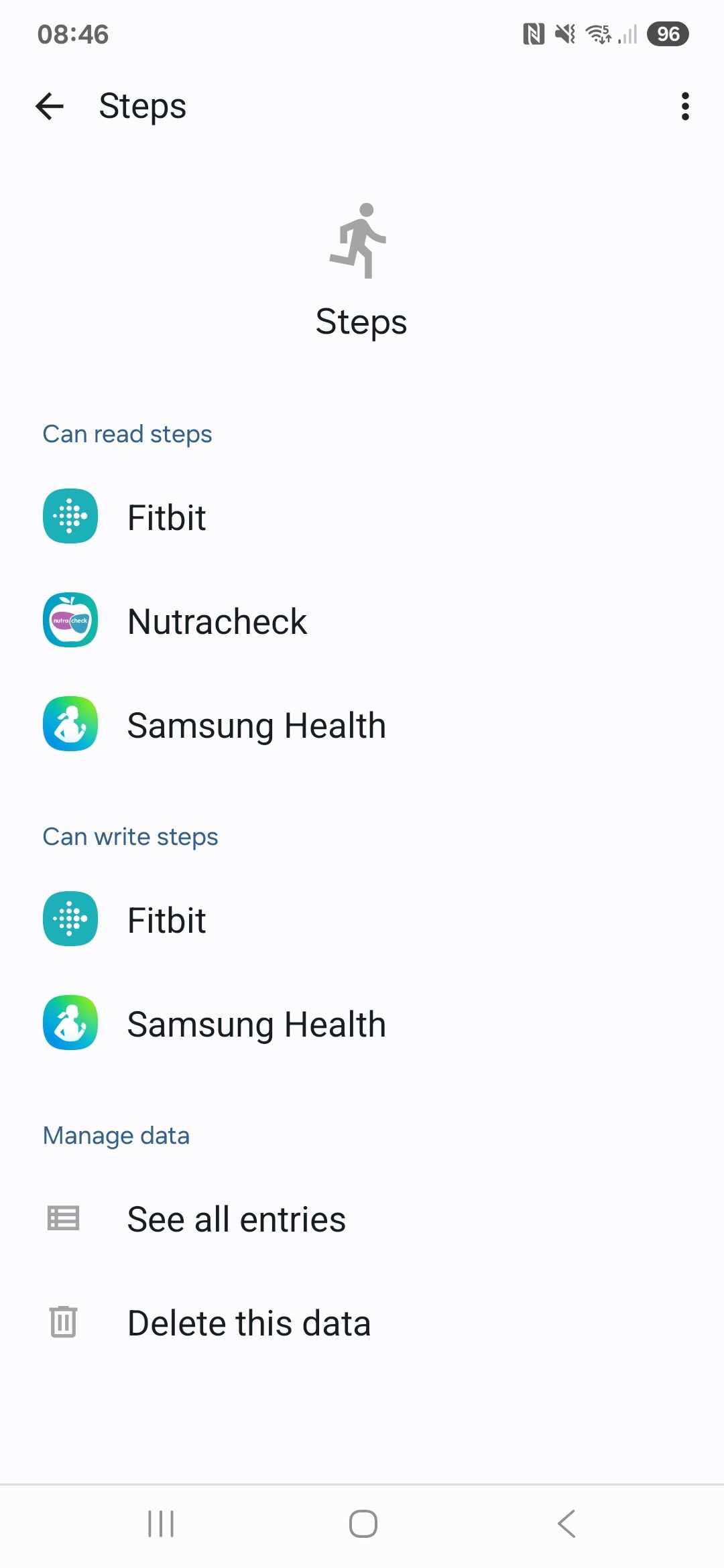Tap the Fitbit icon under Can write steps
This screenshot has height=1568, width=724.
pyautogui.click(x=70, y=919)
